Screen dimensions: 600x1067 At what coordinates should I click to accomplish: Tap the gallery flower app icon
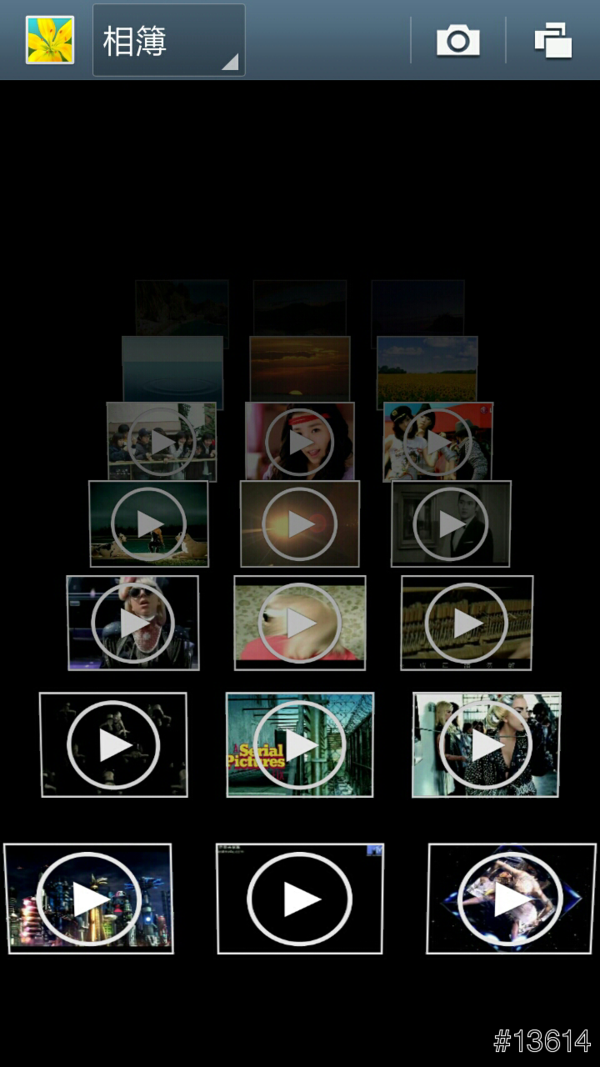50,41
